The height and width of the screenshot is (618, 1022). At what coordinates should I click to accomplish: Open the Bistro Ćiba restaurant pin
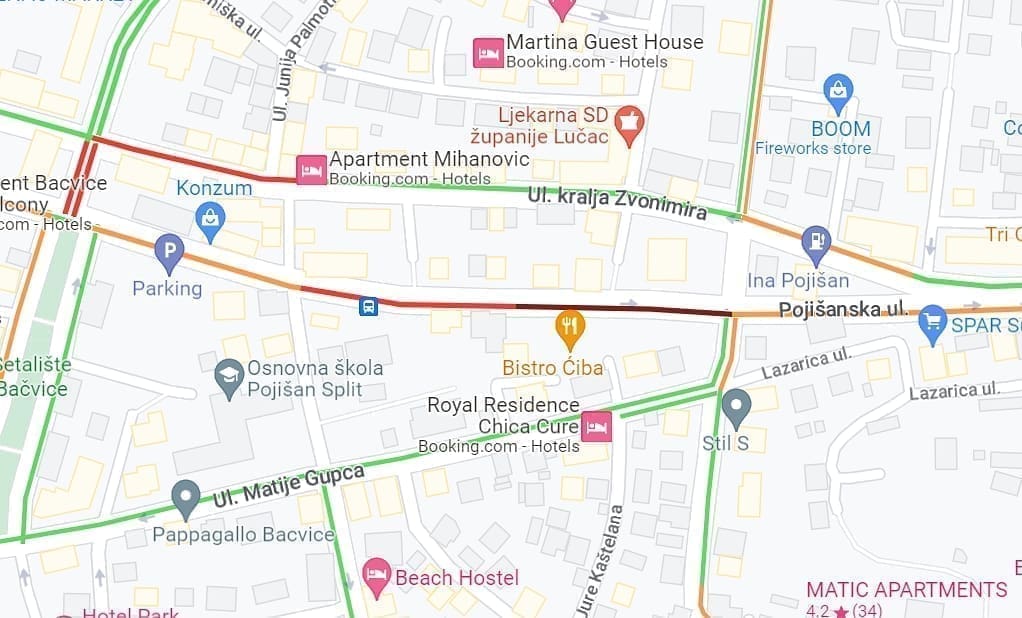click(x=570, y=326)
